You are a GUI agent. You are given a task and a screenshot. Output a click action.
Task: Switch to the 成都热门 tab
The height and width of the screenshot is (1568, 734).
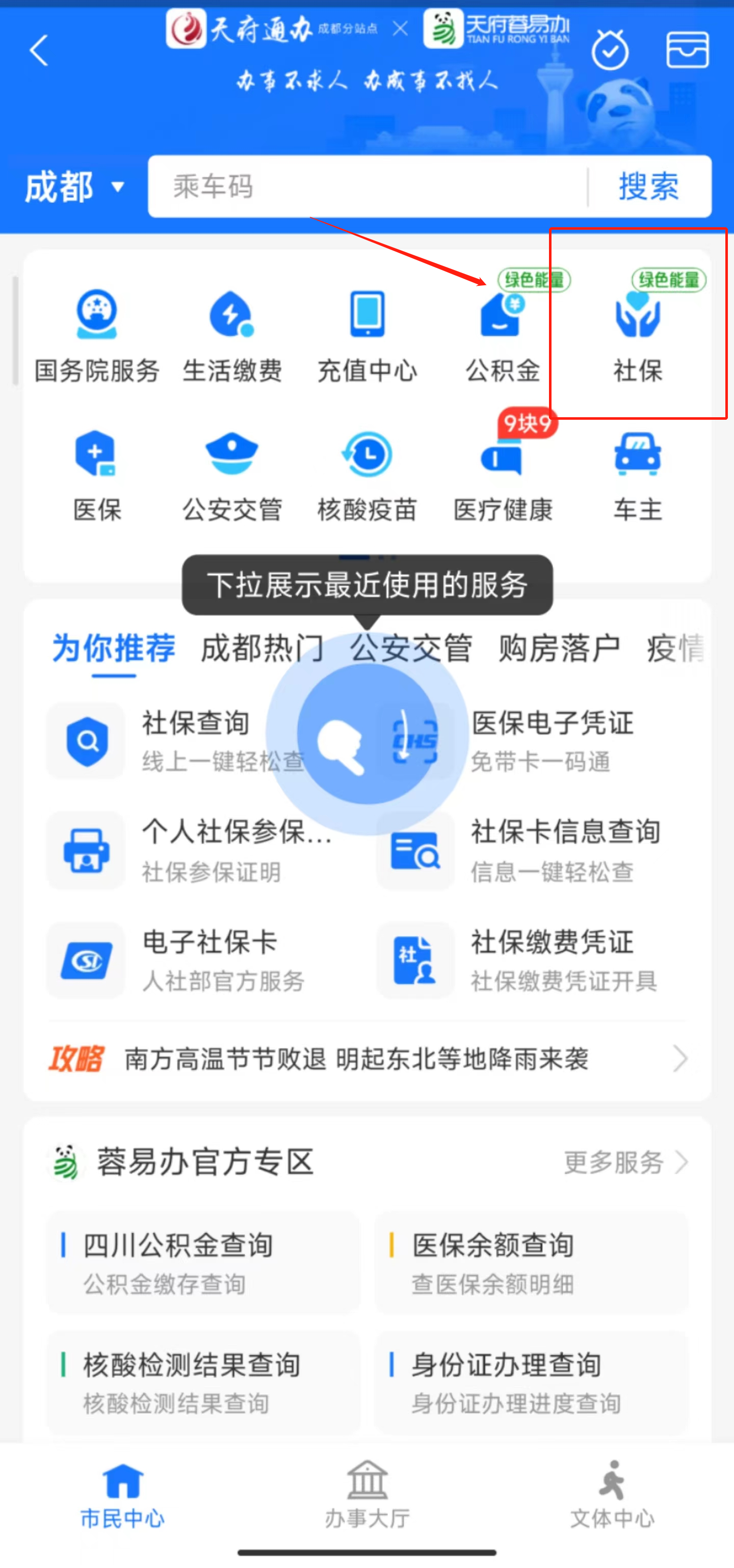coord(262,647)
